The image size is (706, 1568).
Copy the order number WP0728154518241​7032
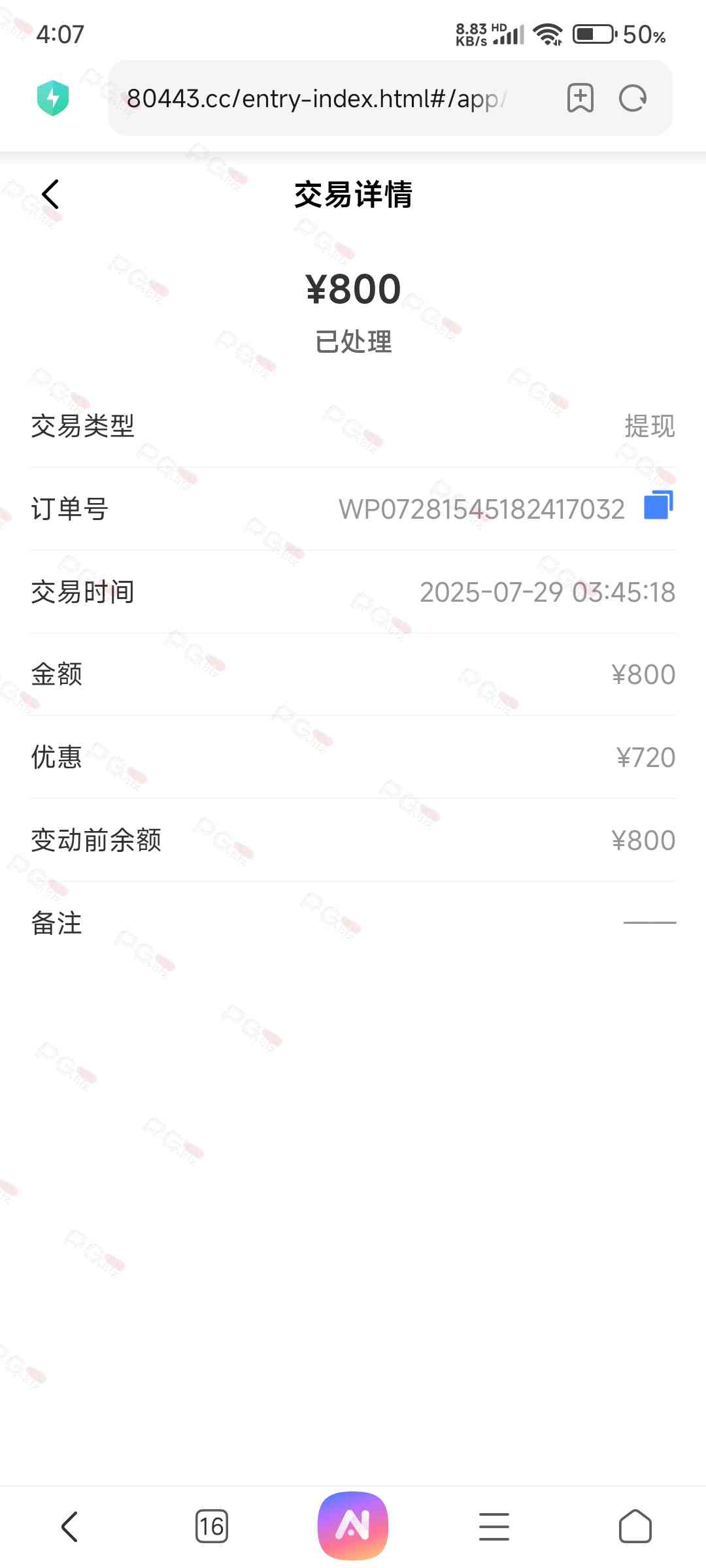click(658, 506)
